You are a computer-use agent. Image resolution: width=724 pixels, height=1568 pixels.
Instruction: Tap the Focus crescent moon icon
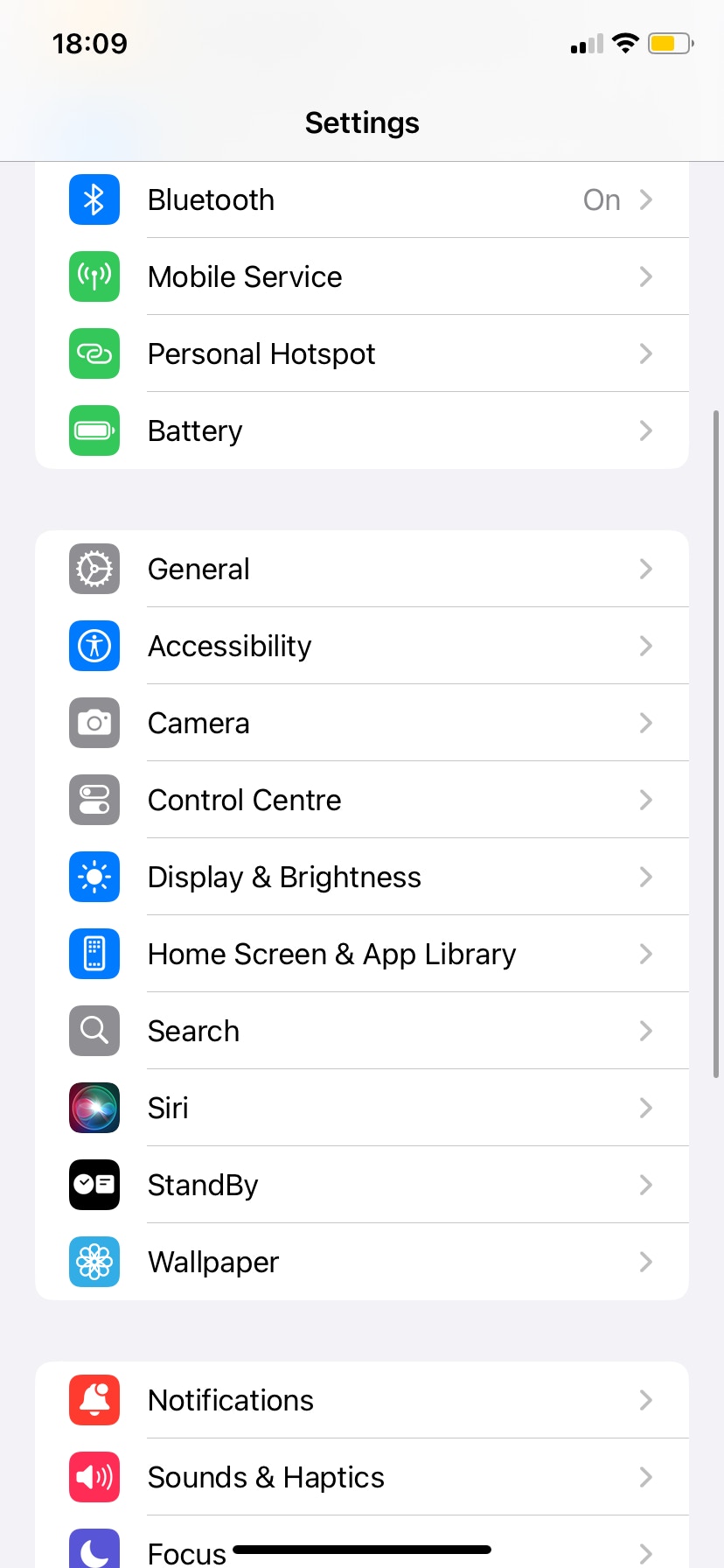pos(94,1549)
